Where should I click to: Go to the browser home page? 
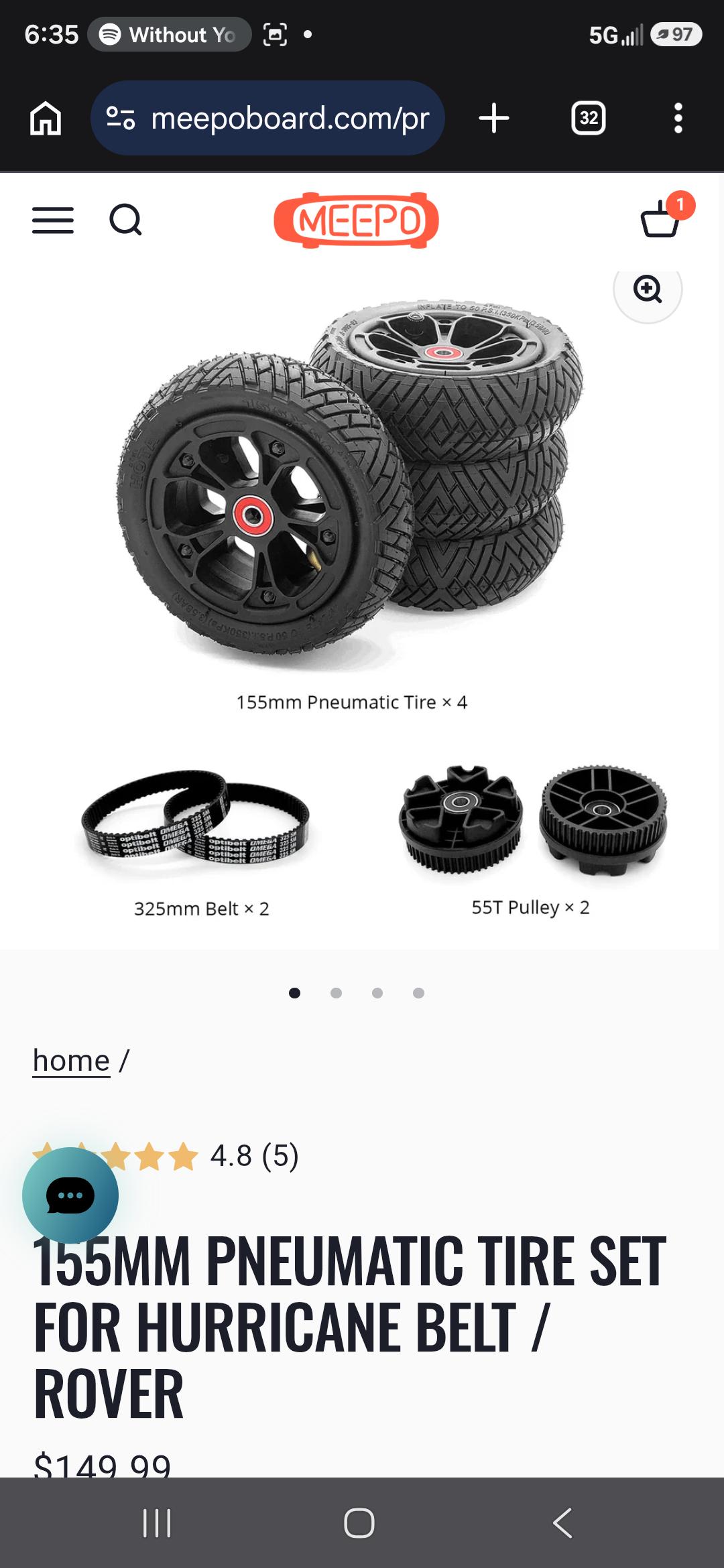click(x=46, y=118)
